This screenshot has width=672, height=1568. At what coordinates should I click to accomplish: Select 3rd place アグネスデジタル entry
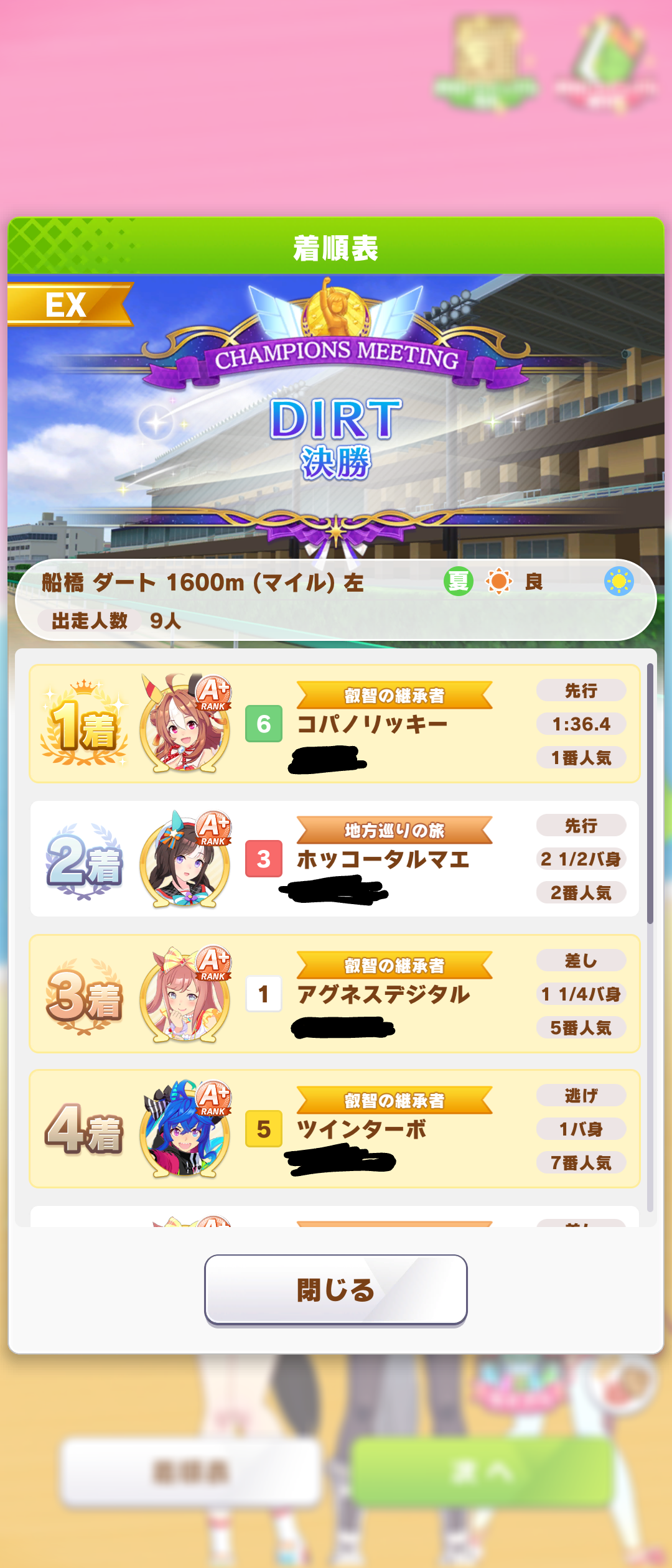[x=335, y=994]
